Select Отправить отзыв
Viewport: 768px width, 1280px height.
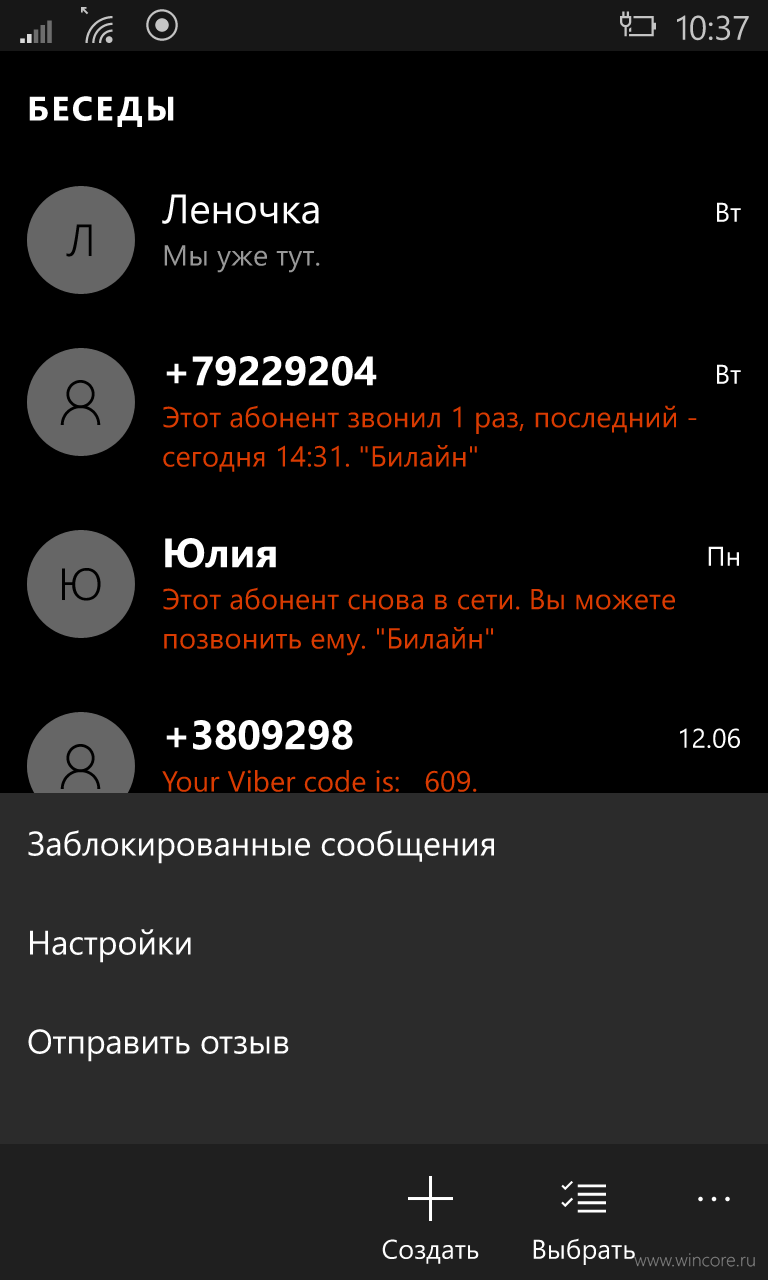(x=384, y=1042)
